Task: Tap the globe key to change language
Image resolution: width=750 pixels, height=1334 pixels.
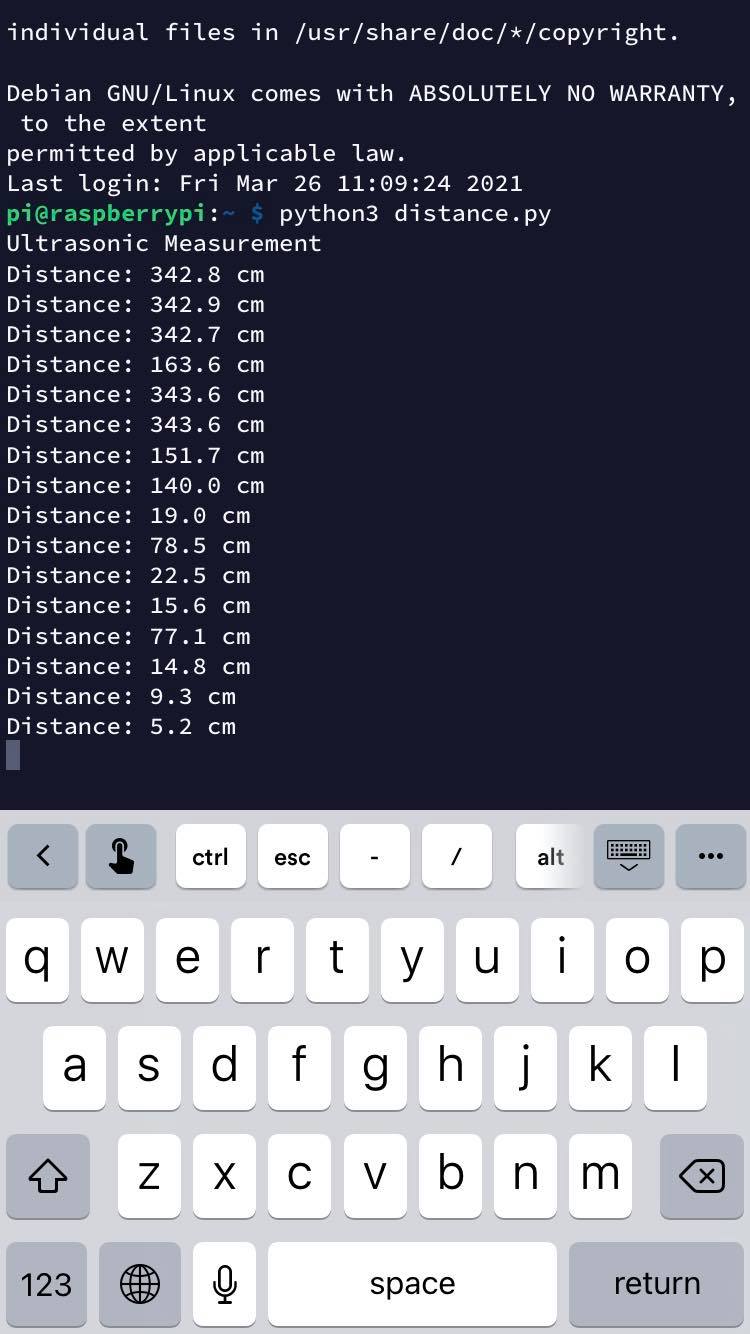Action: 140,1283
